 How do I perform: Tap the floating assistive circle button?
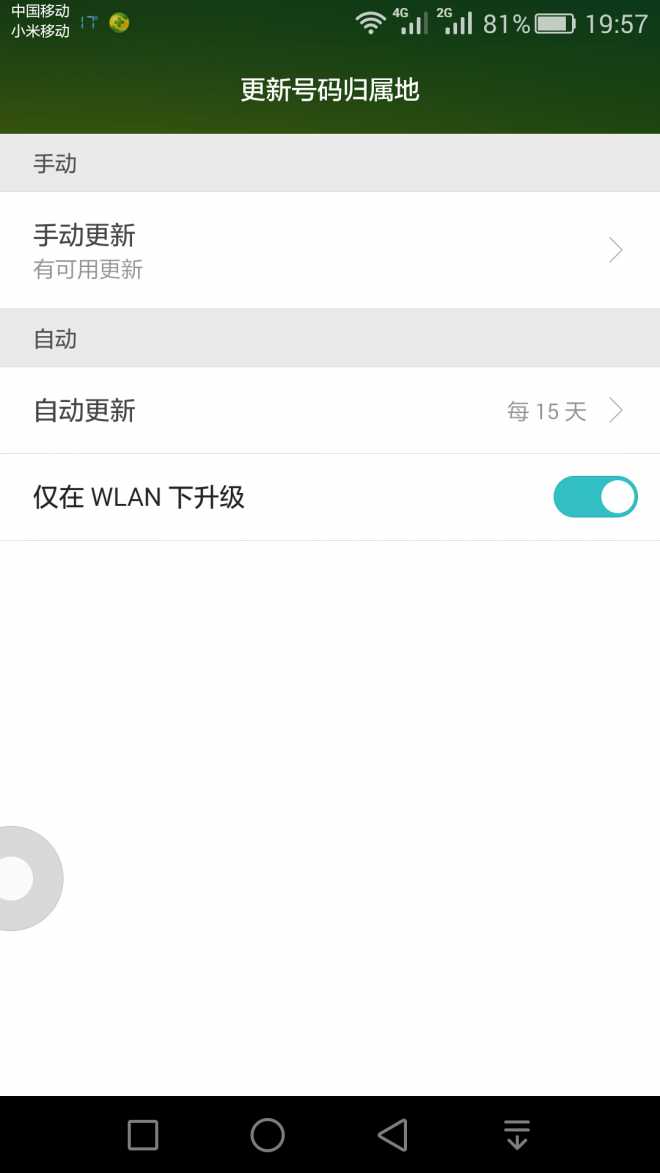click(18, 878)
